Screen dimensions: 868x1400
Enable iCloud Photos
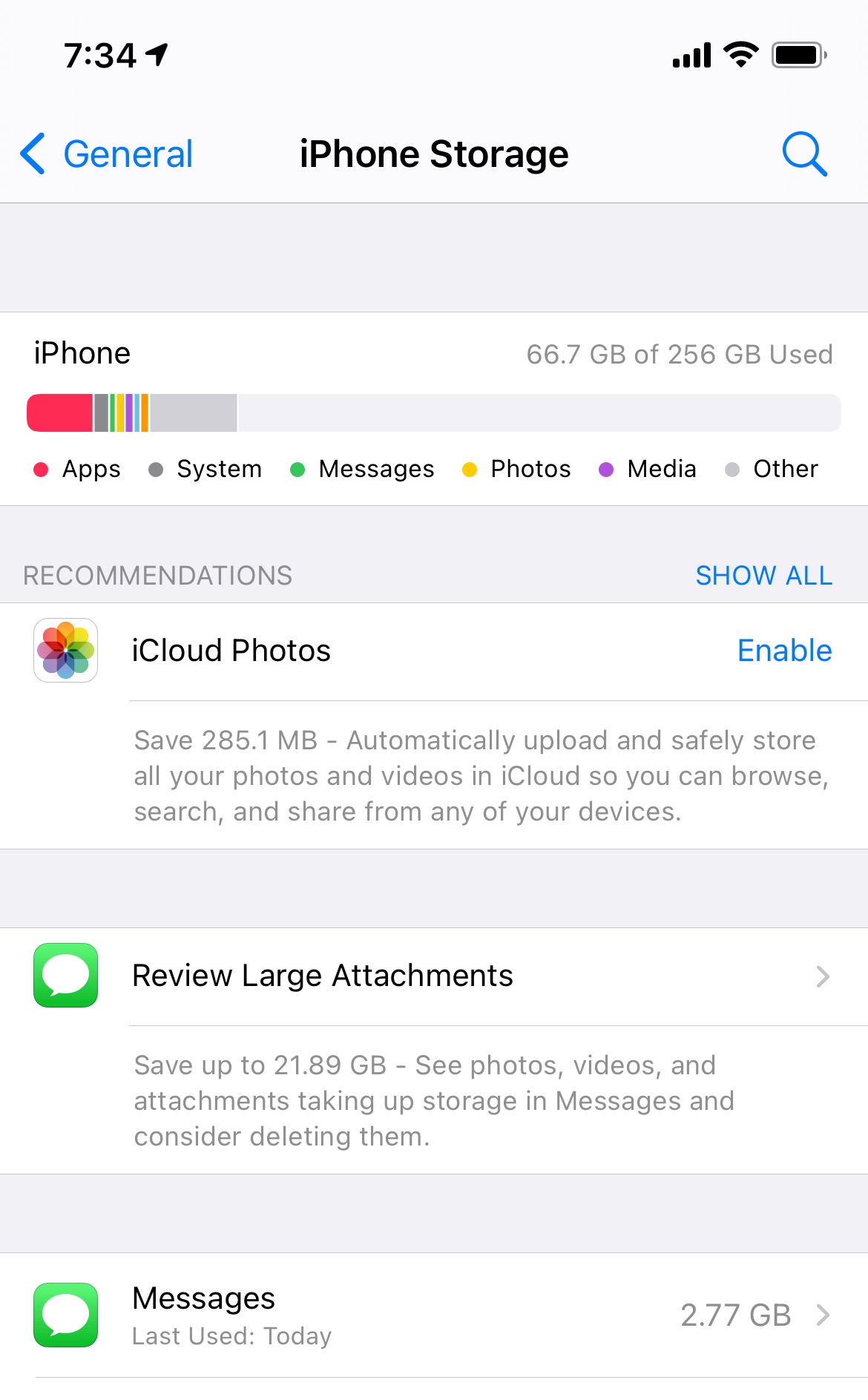[x=784, y=651]
